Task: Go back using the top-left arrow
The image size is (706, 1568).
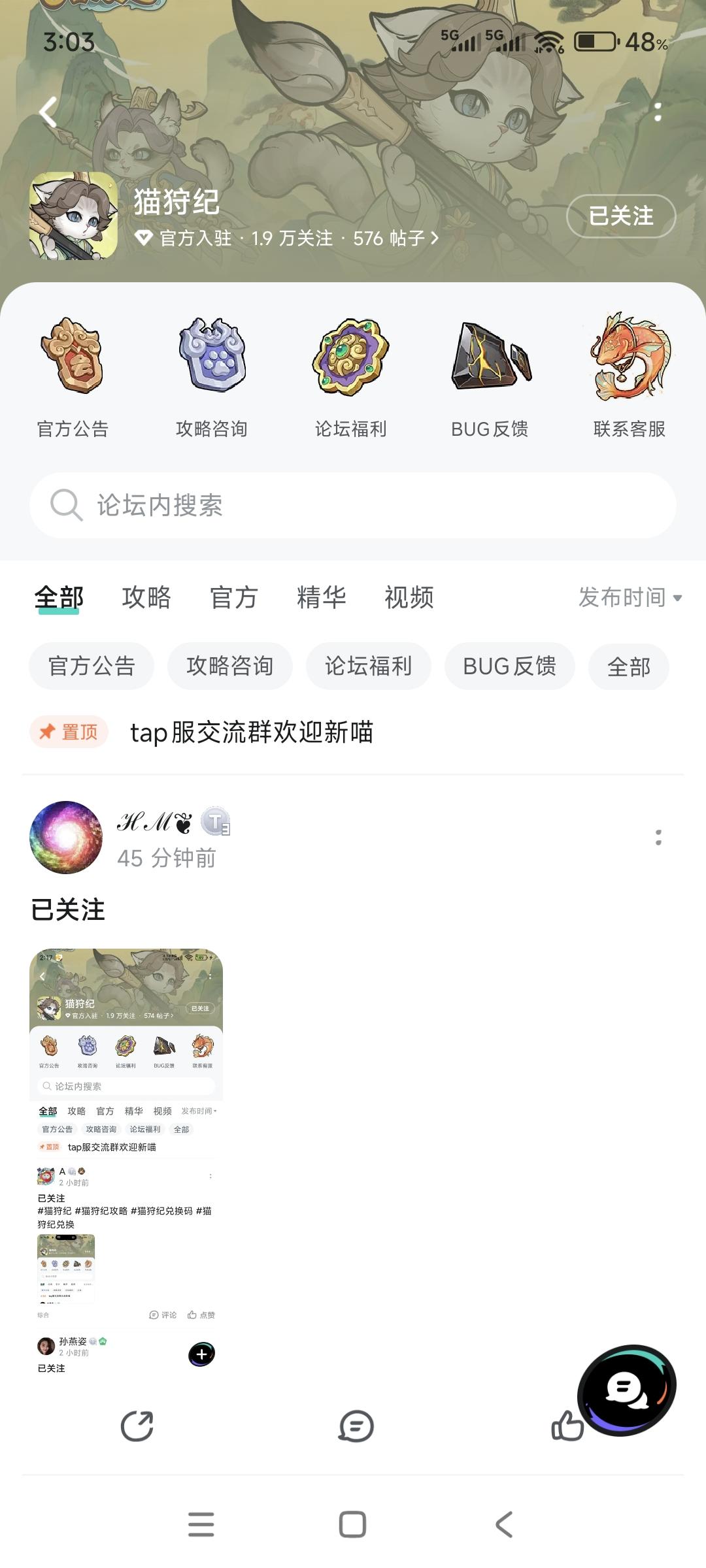Action: click(48, 112)
